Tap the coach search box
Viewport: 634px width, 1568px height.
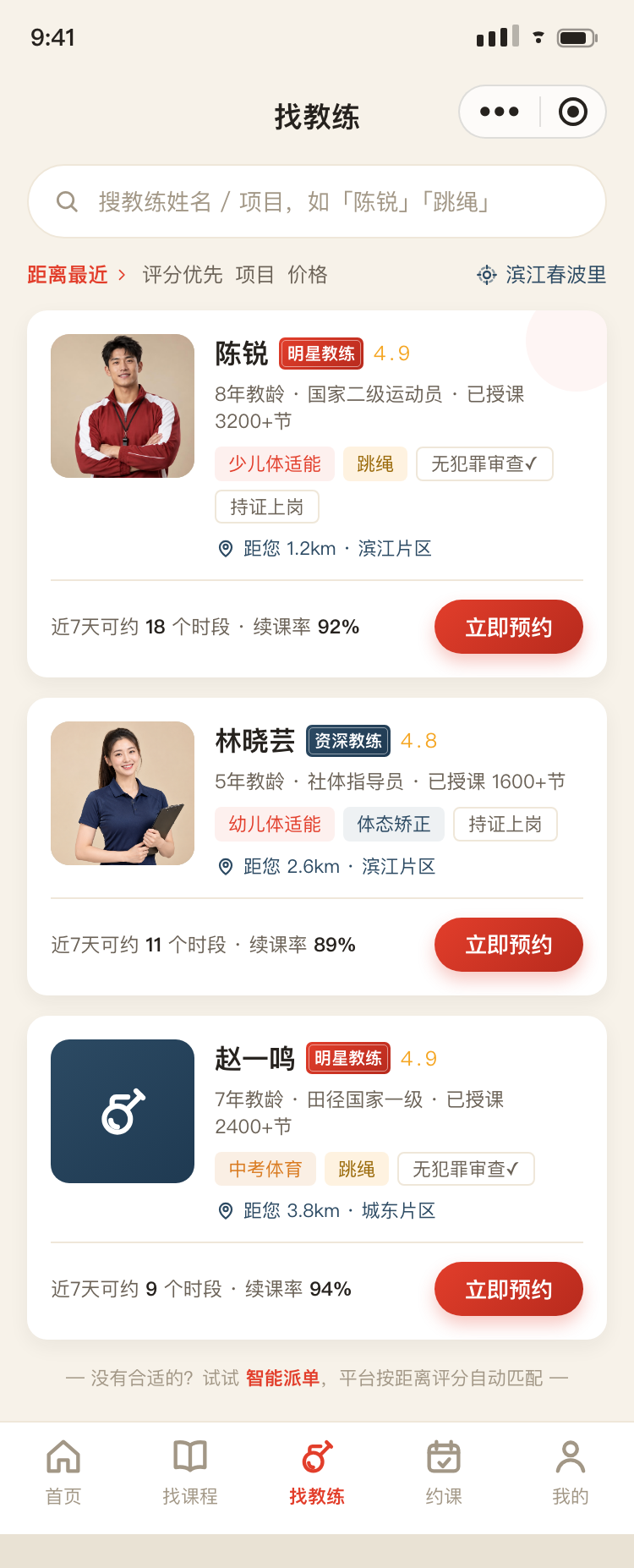click(x=317, y=201)
